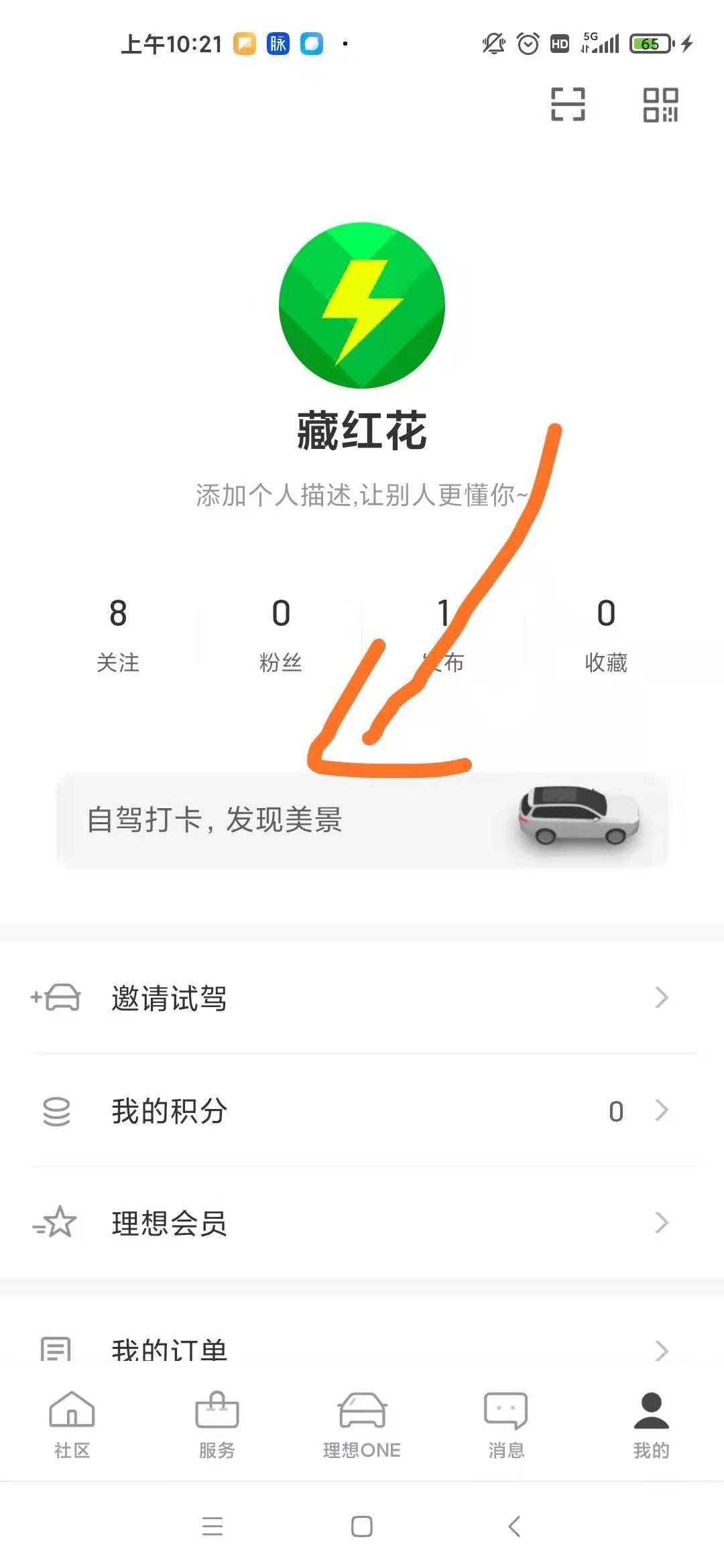This screenshot has height=1568, width=724.
Task: Switch to the 消息 tab
Action: click(506, 1425)
